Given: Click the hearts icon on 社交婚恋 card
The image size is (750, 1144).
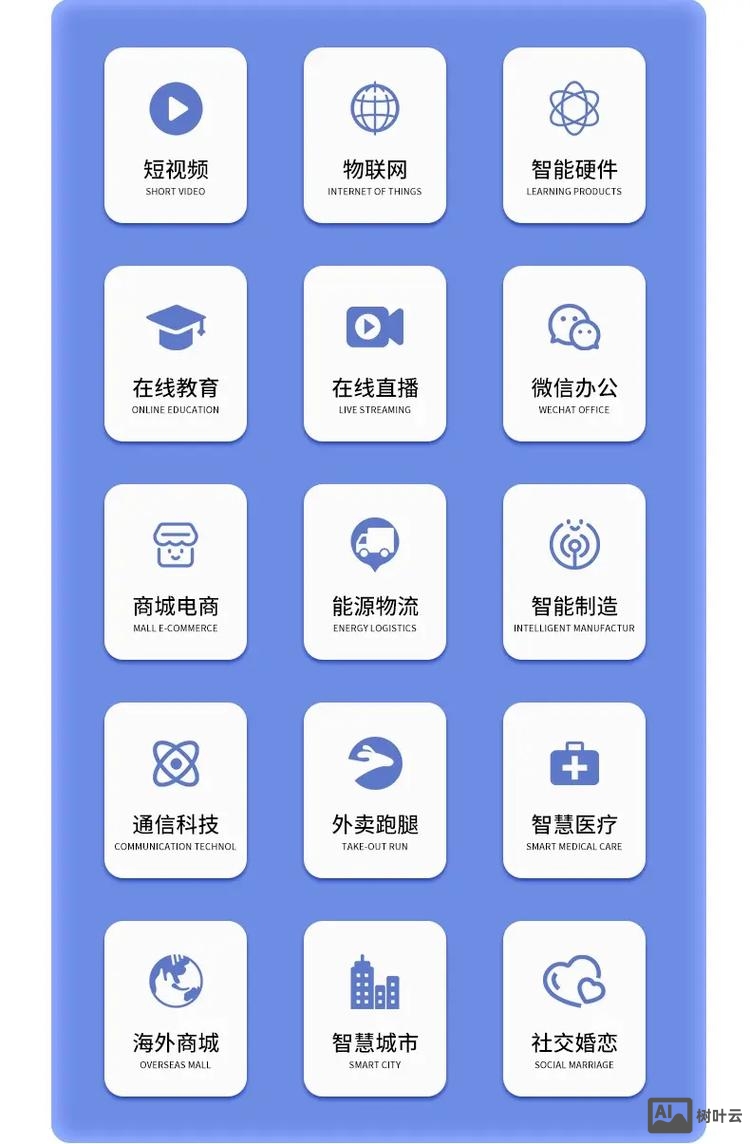Looking at the screenshot, I should 574,981.
